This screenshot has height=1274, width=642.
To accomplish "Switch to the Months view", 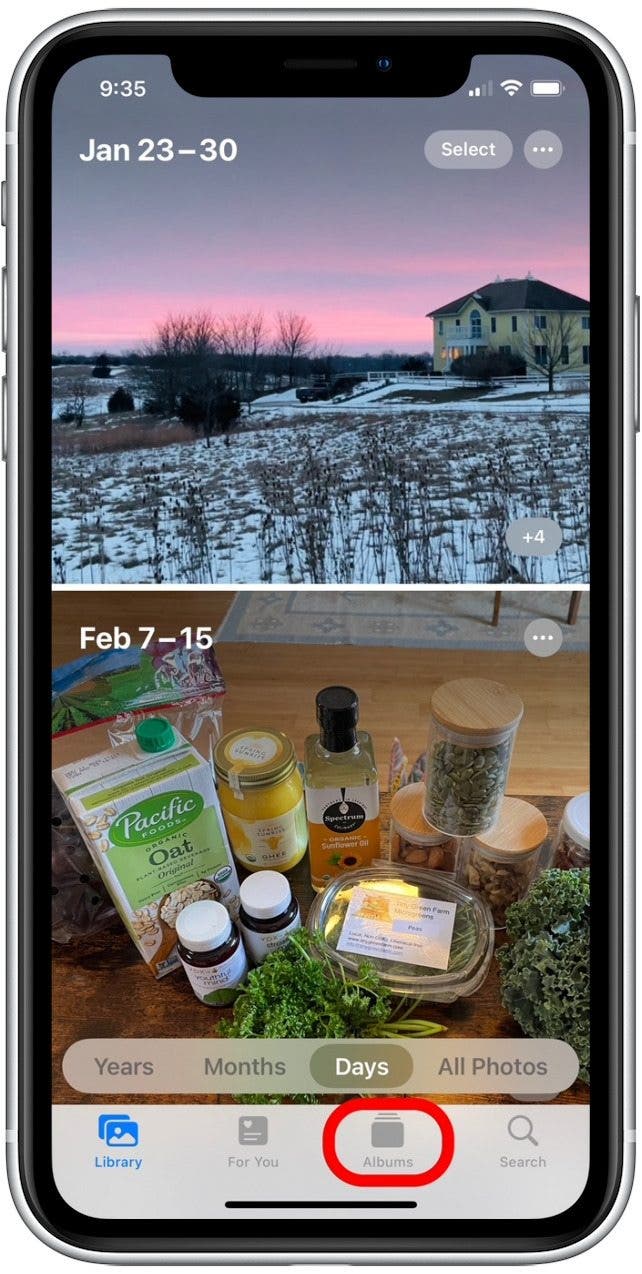I will click(x=245, y=1066).
